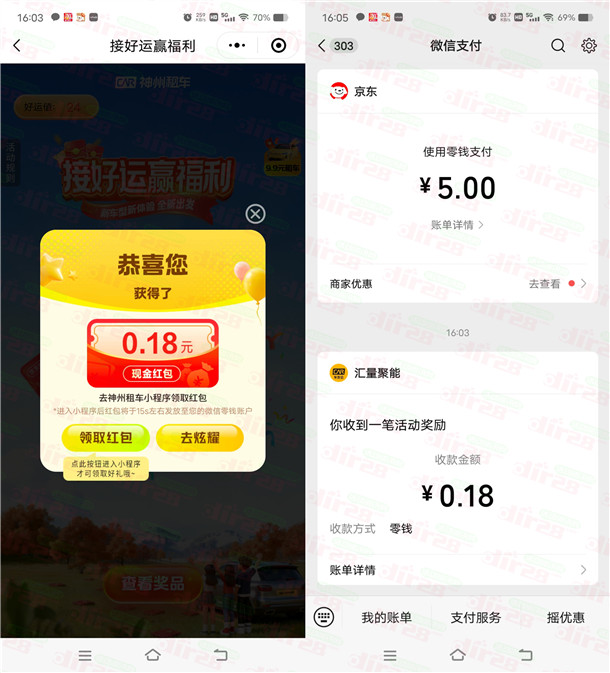Switch to keyboard input in 微信支付
The width and height of the screenshot is (610, 673).
pos(323,617)
